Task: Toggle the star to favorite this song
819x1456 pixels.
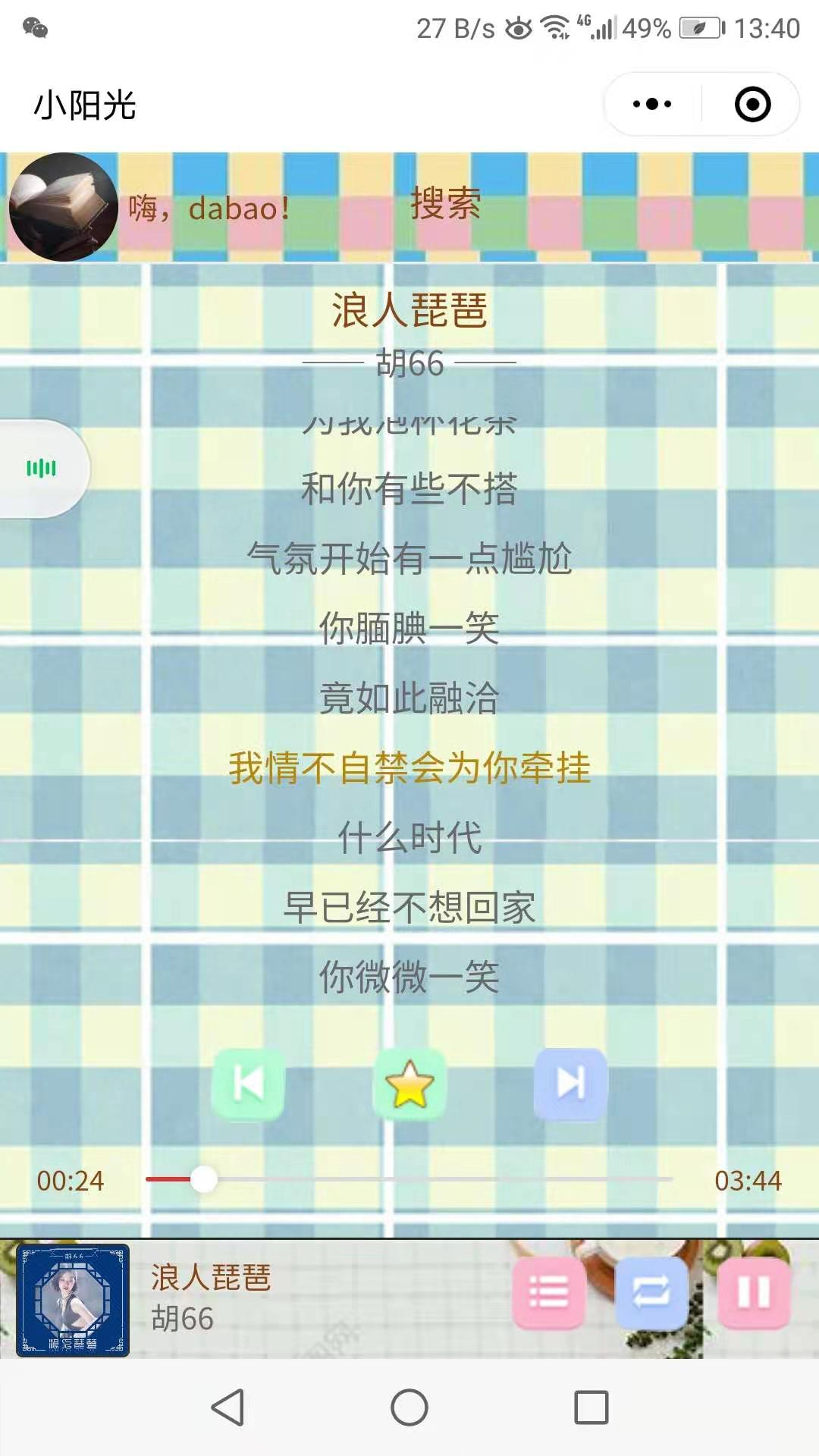Action: pyautogui.click(x=409, y=1084)
